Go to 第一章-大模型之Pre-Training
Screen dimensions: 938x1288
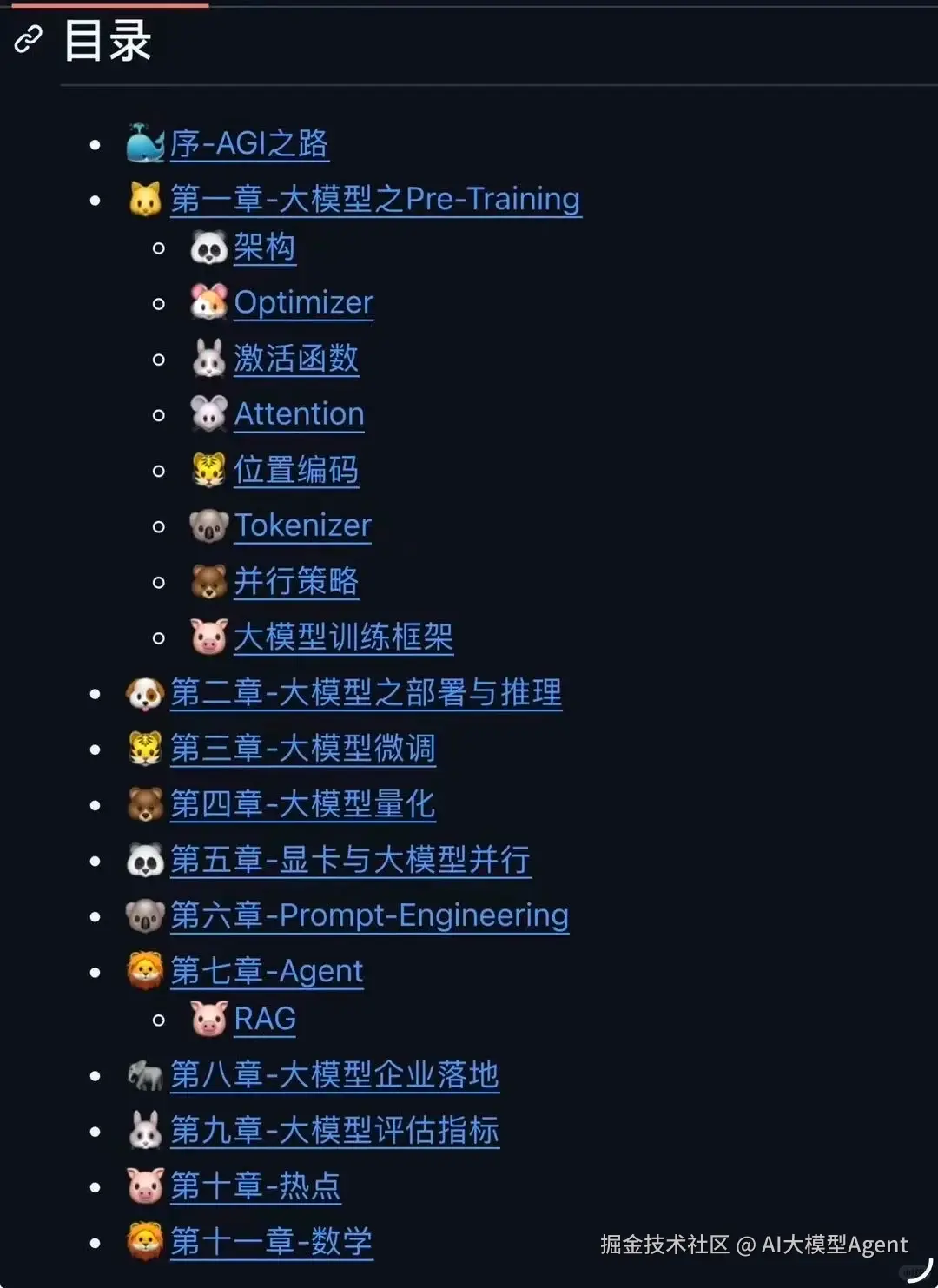[x=375, y=199]
